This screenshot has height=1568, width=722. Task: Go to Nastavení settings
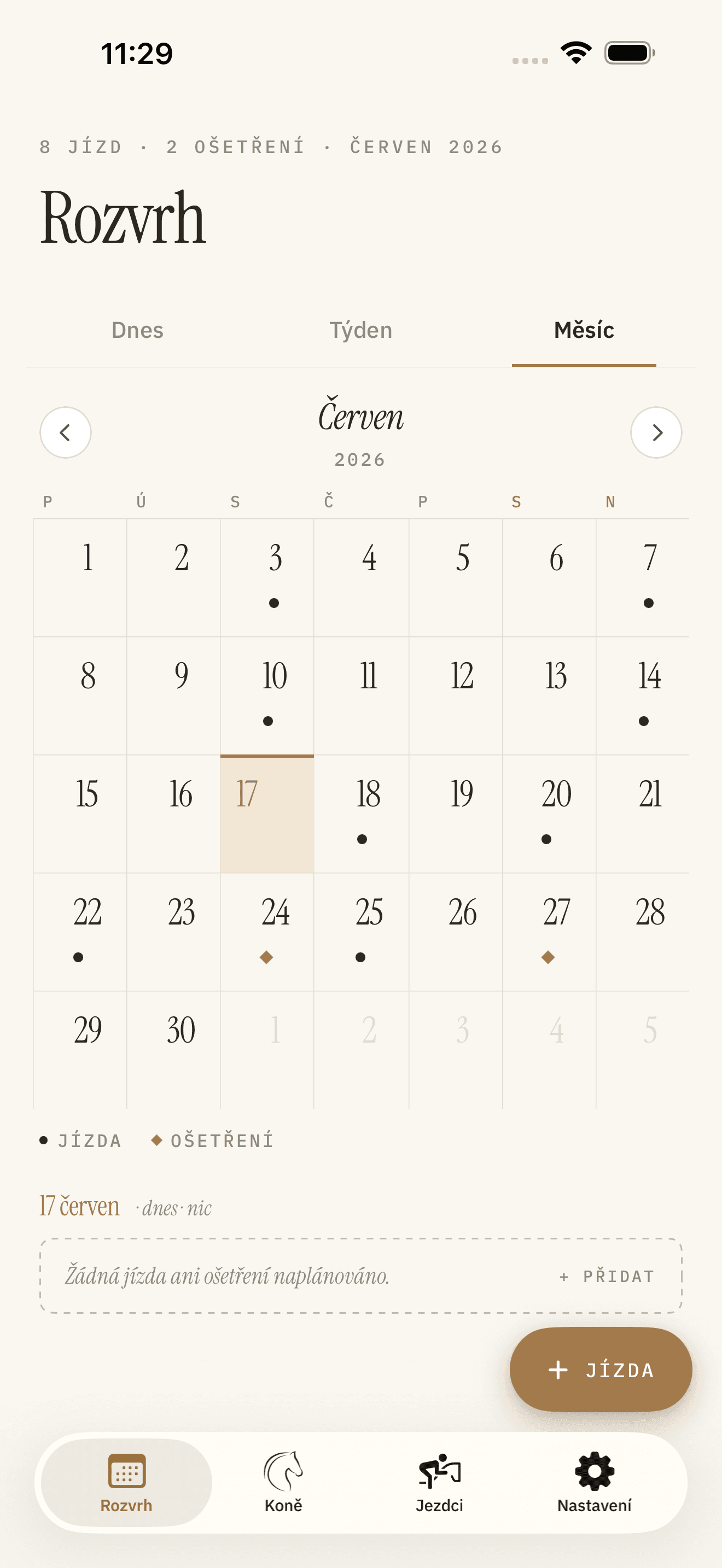(594, 1482)
